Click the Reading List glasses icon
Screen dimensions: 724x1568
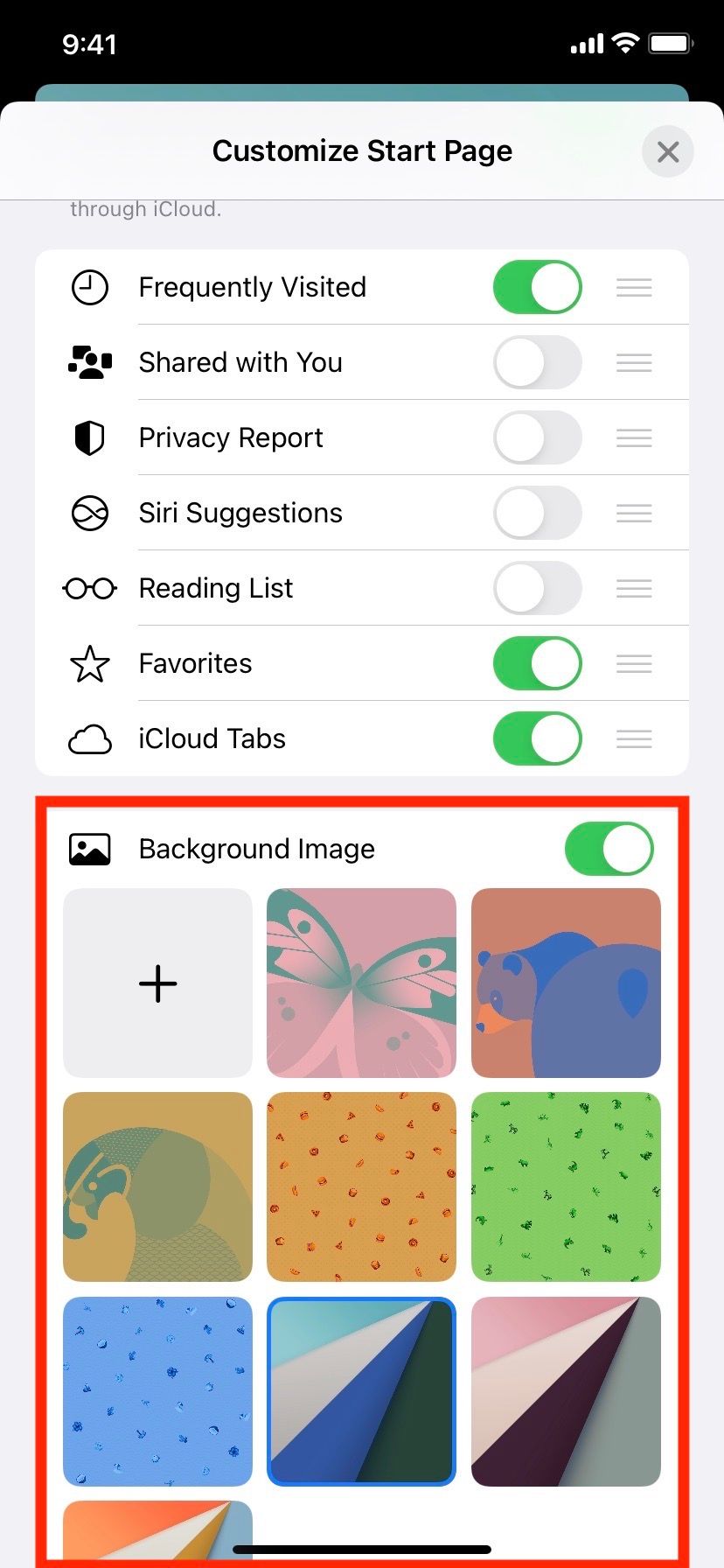click(x=89, y=588)
